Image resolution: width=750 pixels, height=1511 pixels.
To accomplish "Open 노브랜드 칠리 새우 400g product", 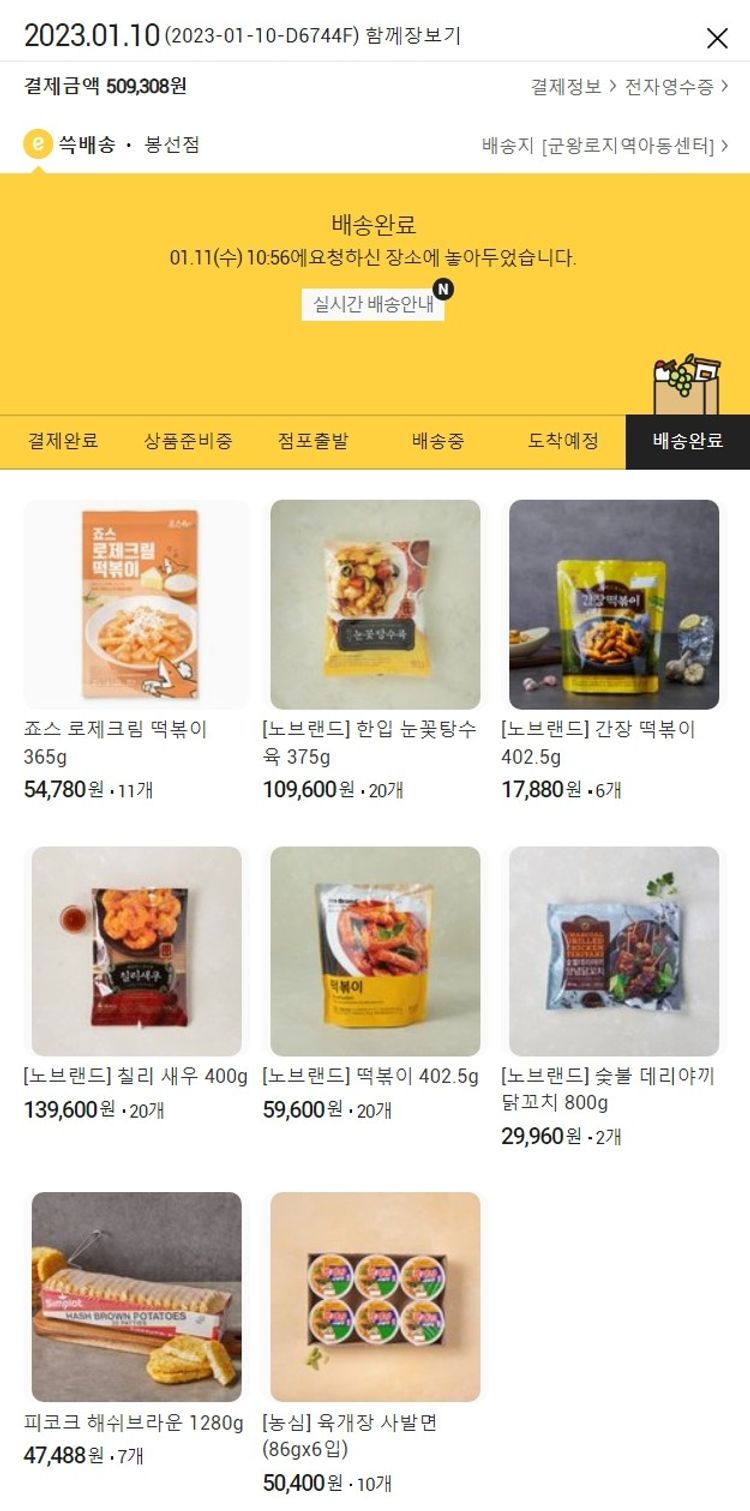I will point(136,951).
